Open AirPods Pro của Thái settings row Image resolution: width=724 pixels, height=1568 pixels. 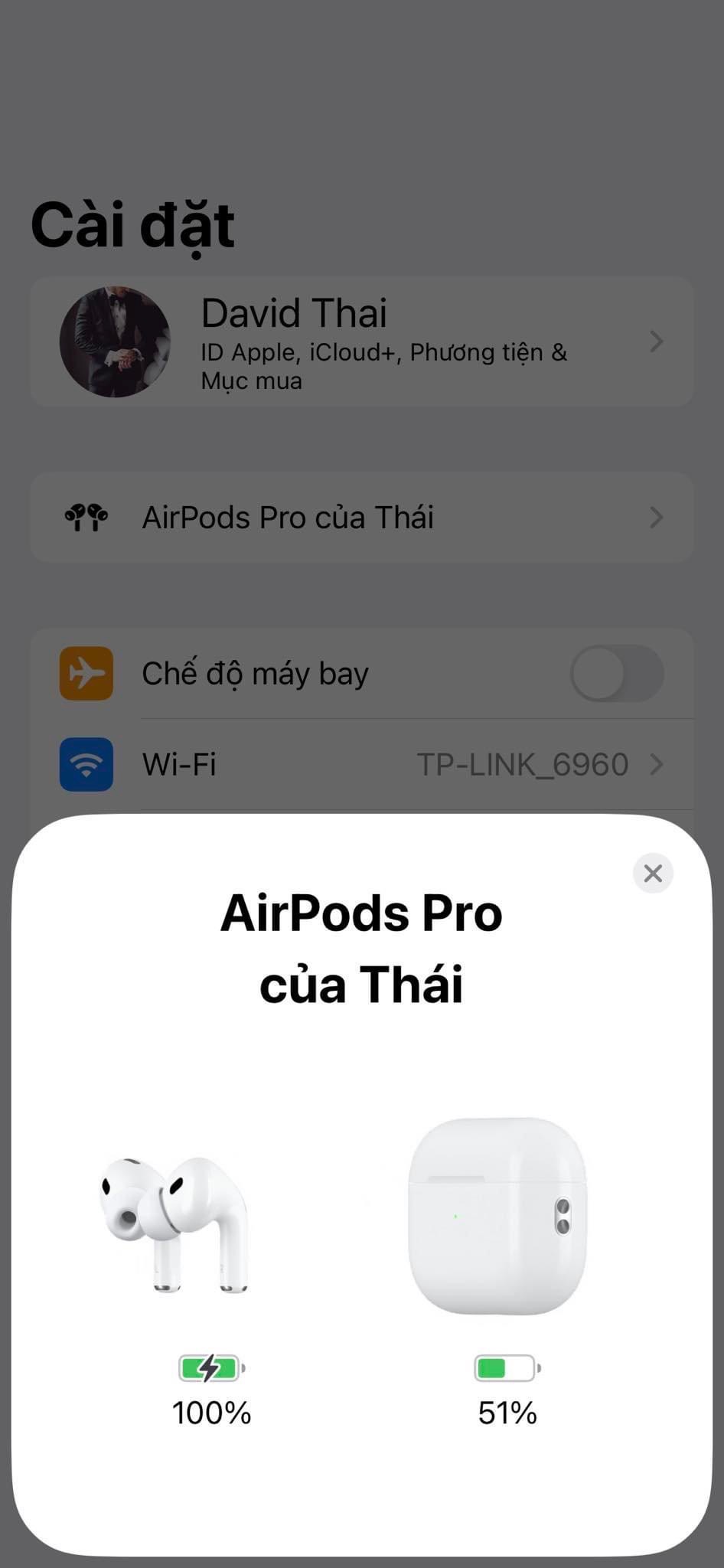point(361,518)
